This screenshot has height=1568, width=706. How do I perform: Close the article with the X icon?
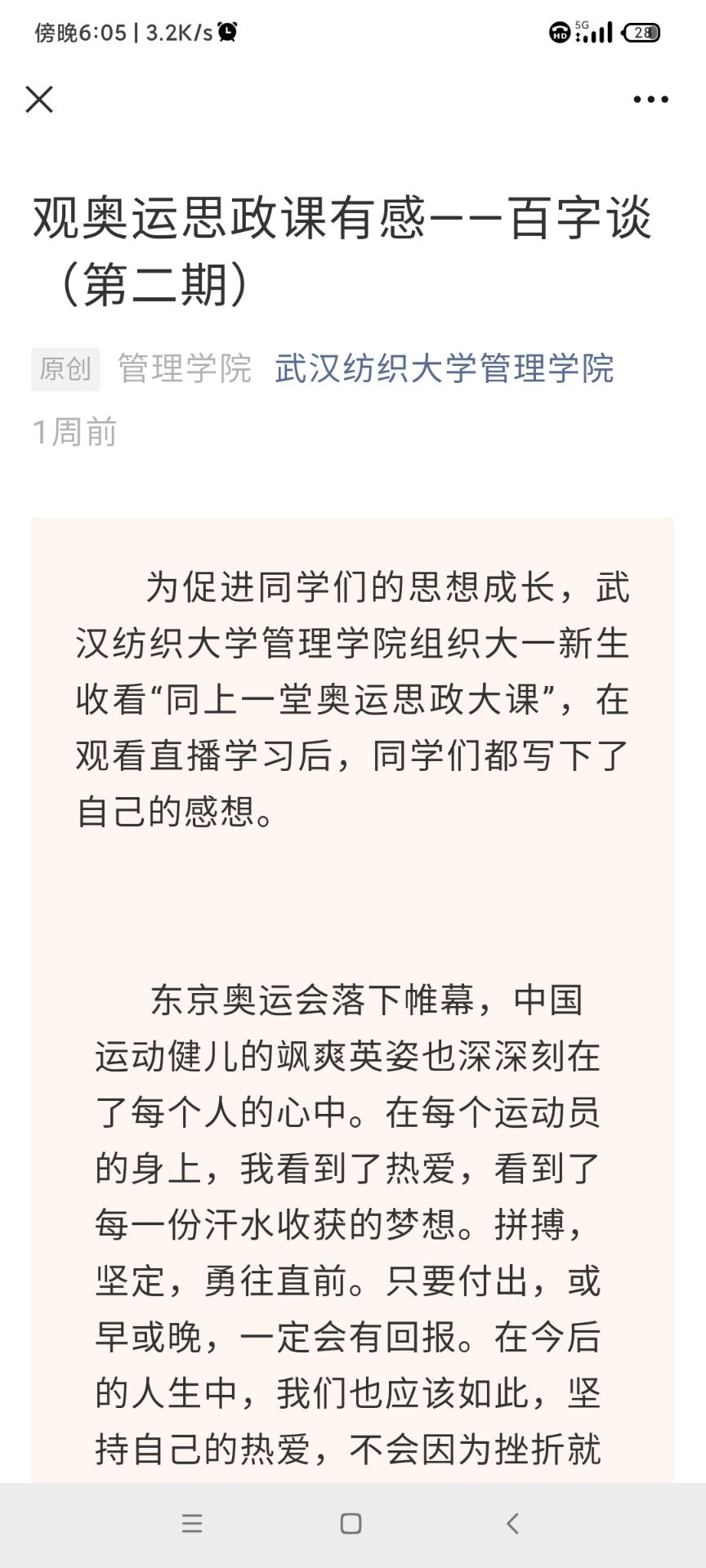click(39, 100)
